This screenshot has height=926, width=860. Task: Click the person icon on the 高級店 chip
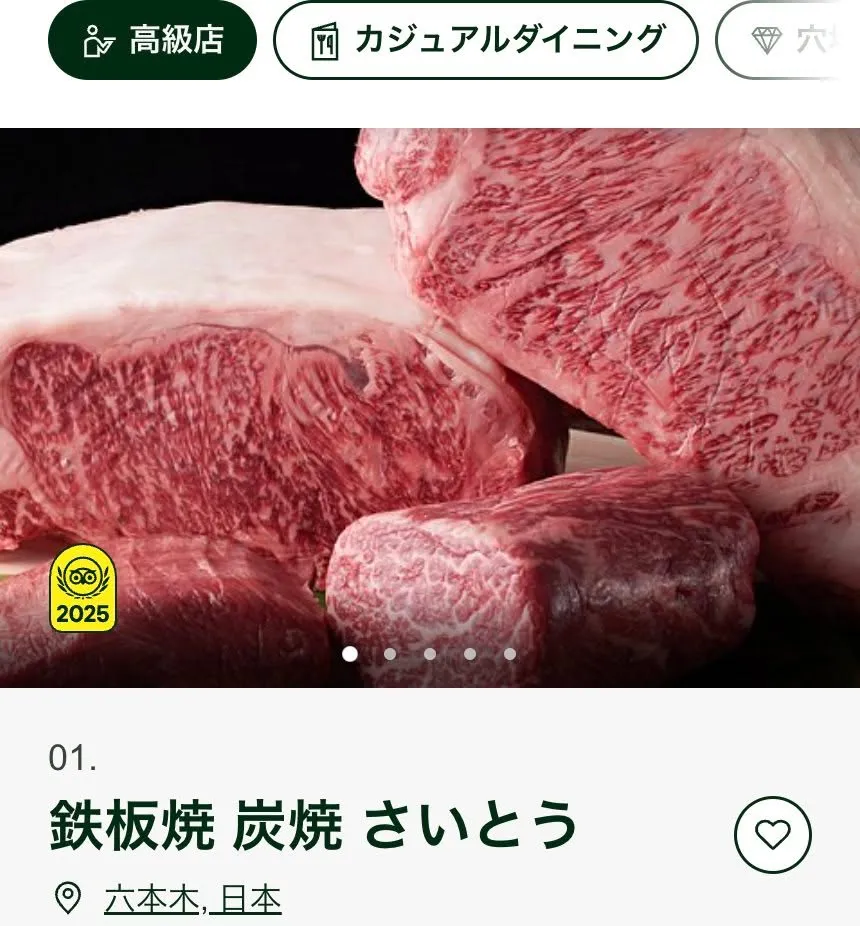pos(95,38)
